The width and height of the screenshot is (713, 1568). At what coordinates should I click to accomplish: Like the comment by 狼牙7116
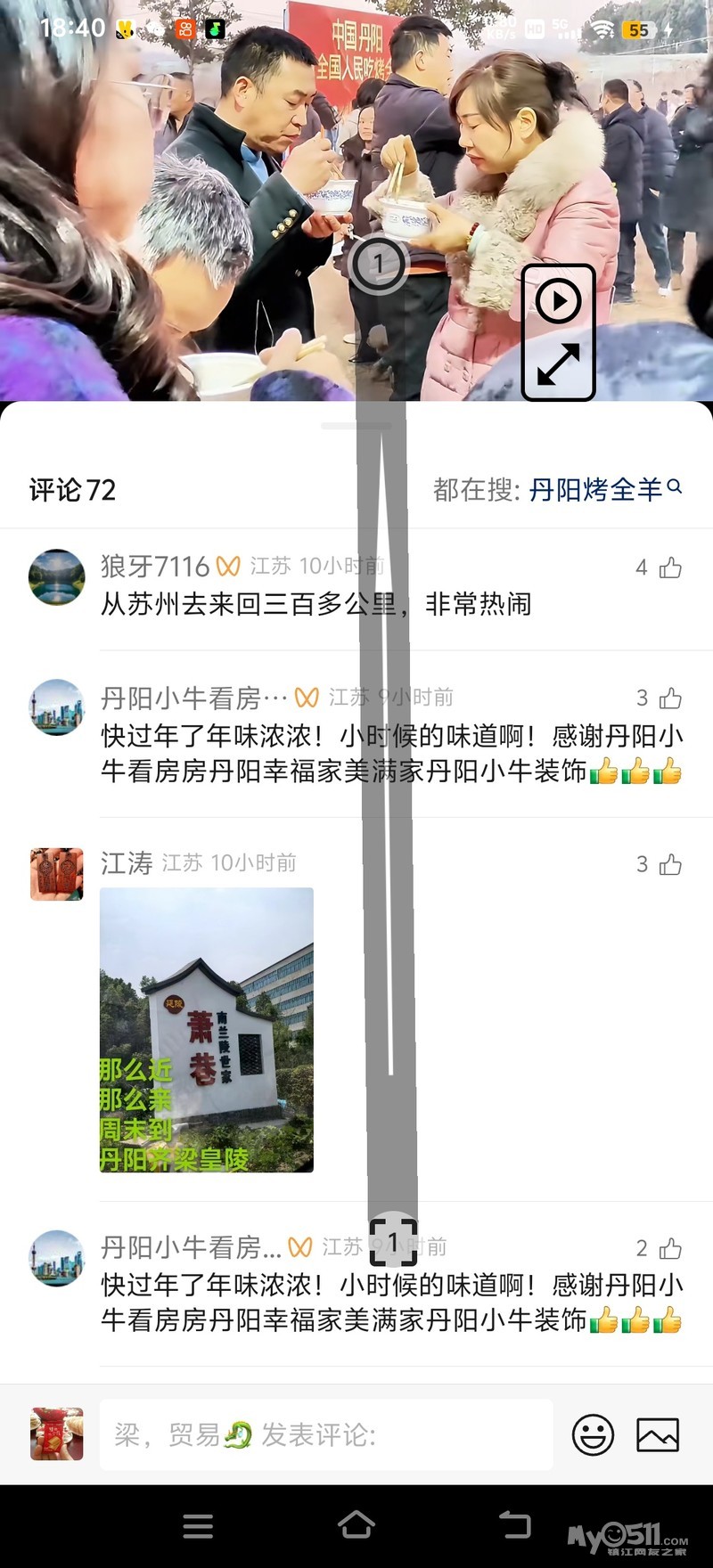pyautogui.click(x=670, y=568)
